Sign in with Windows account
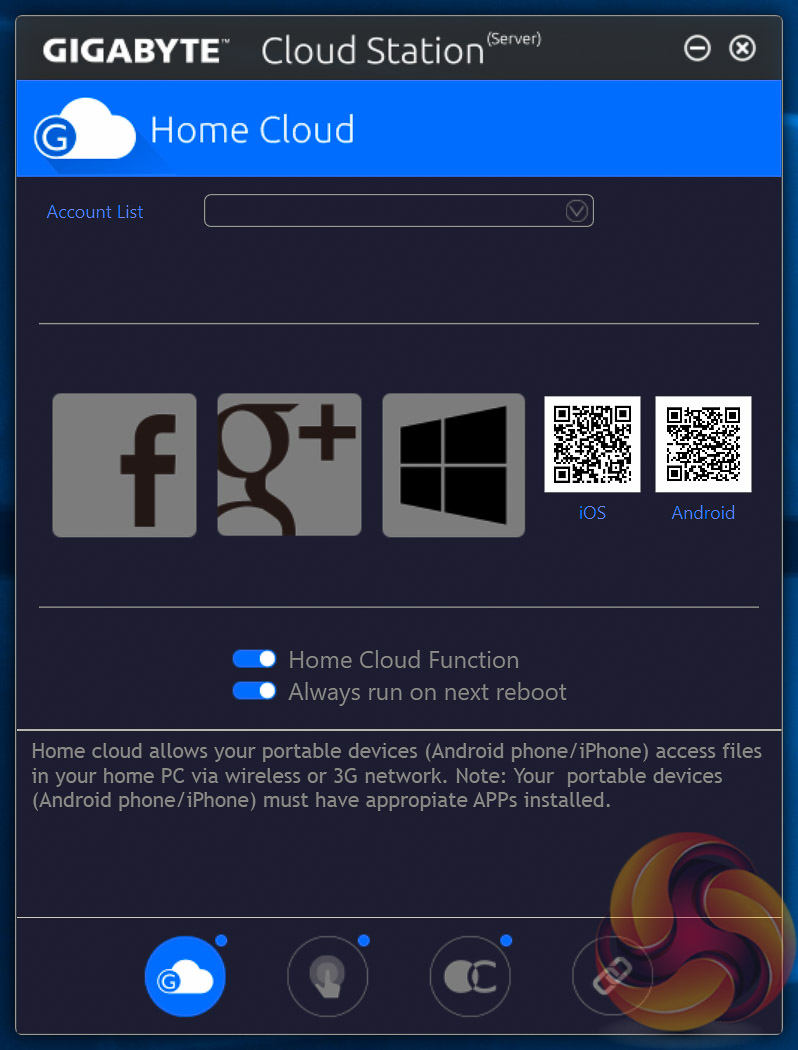Viewport: 798px width, 1050px height. (x=453, y=465)
